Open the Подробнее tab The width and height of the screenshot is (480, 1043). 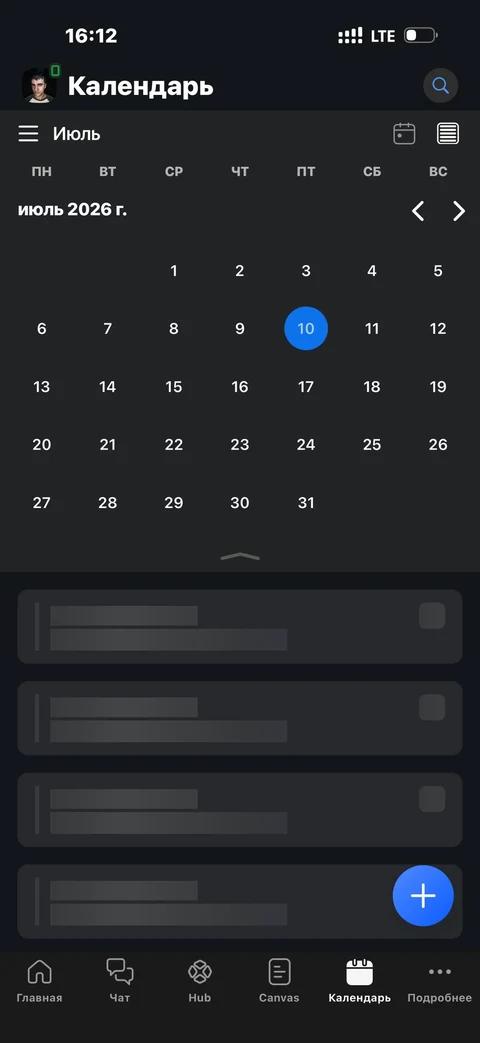(439, 980)
